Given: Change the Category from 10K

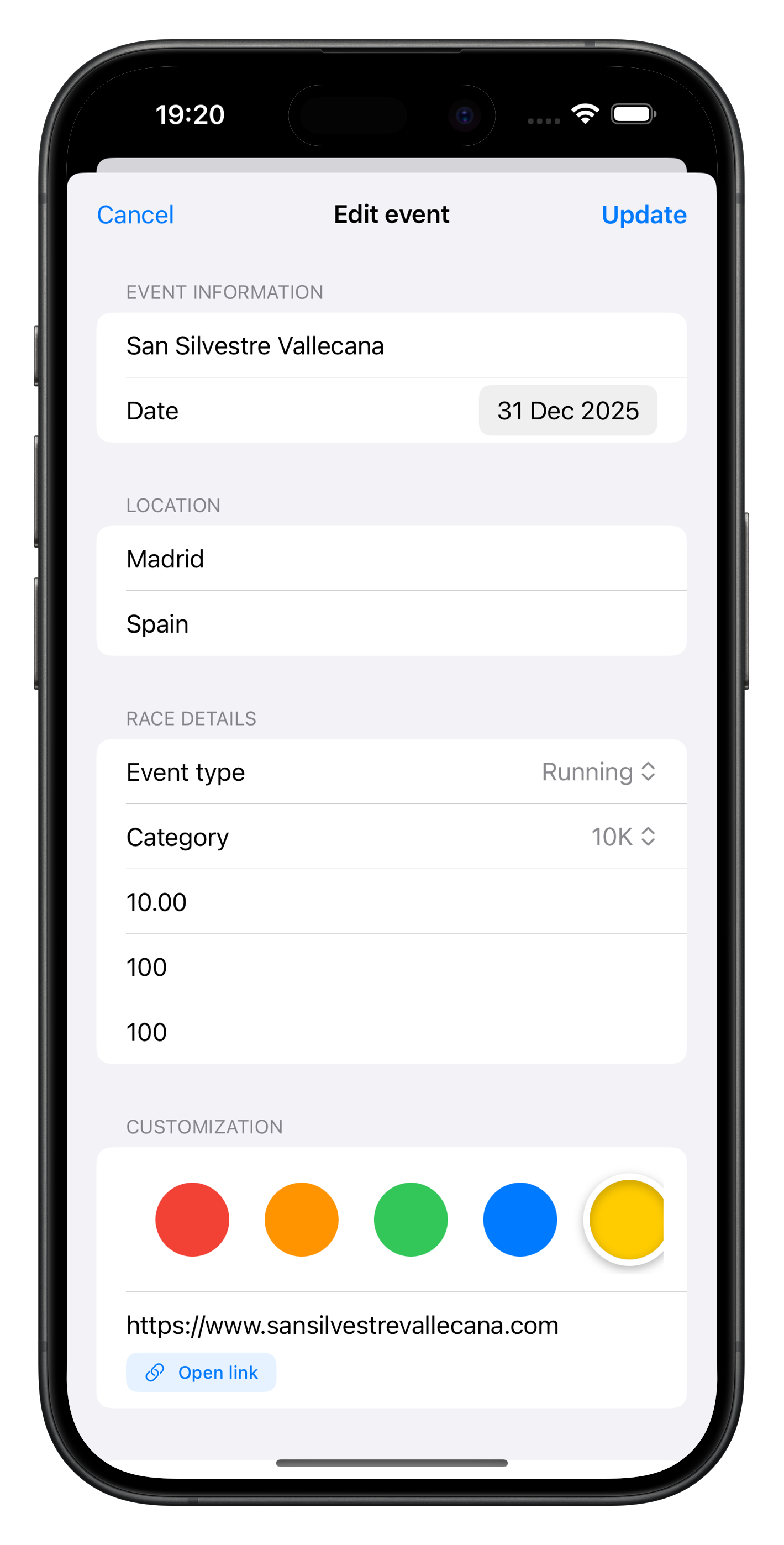Looking at the screenshot, I should click(x=622, y=837).
